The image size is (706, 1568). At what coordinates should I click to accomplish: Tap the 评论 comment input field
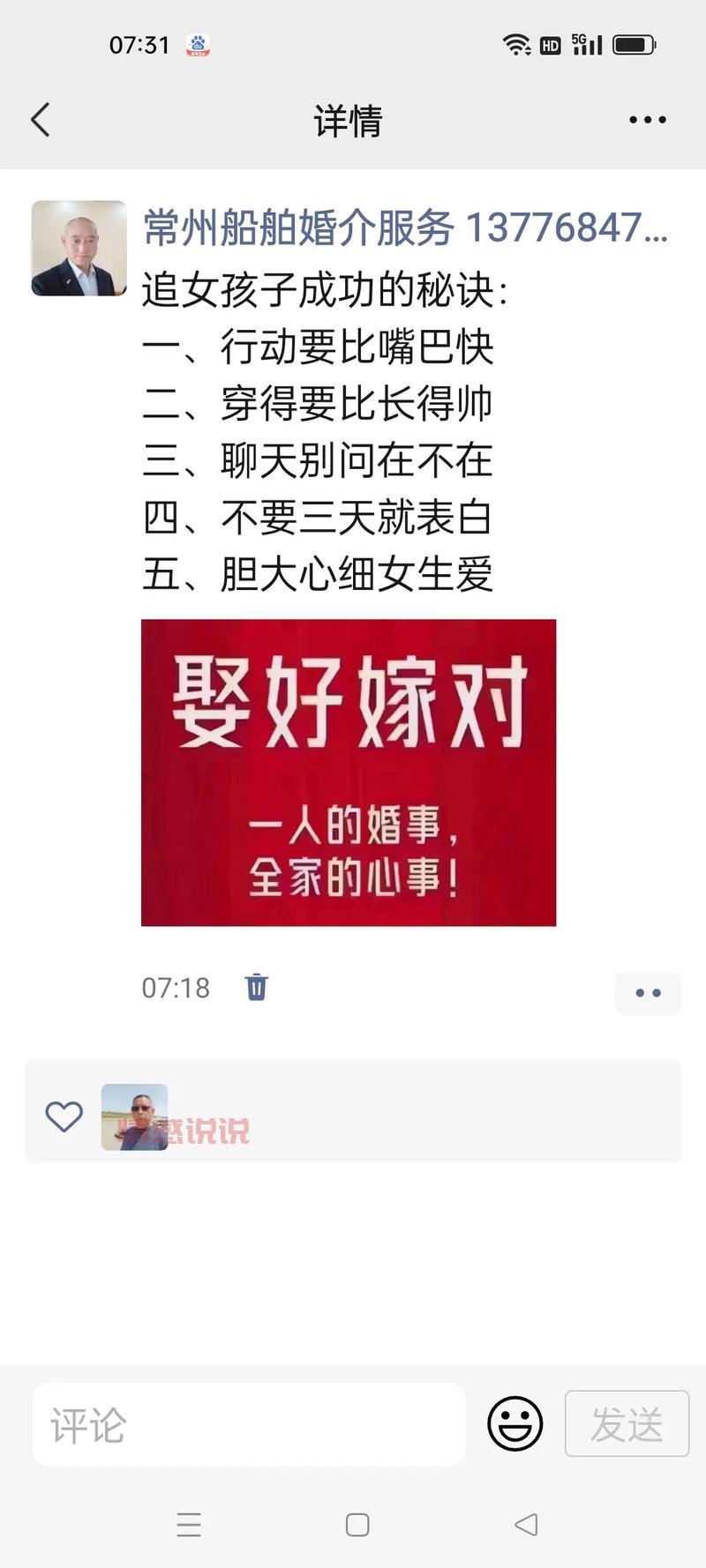pyautogui.click(x=247, y=1424)
